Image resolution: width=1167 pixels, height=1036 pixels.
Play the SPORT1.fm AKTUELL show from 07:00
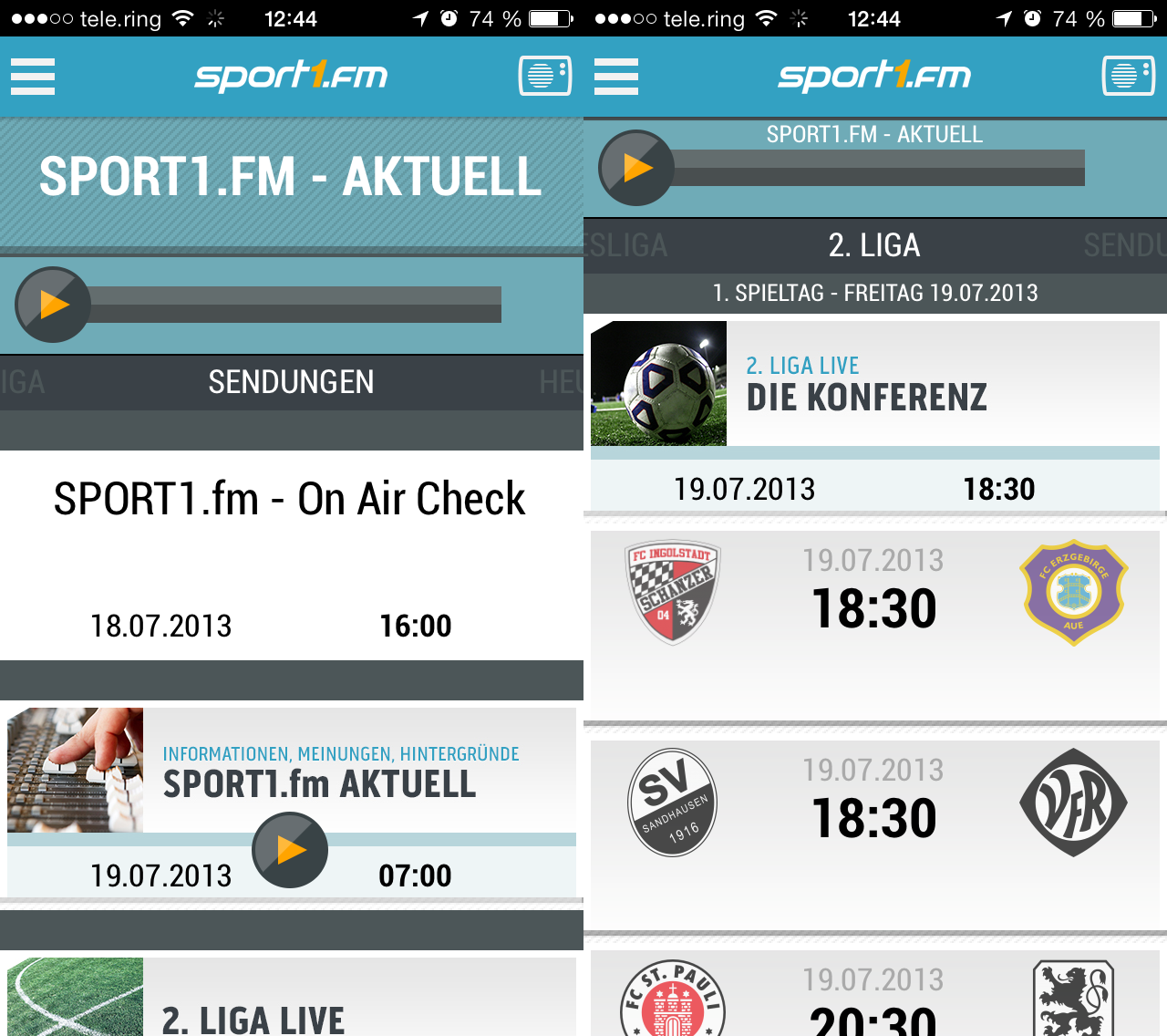[290, 850]
